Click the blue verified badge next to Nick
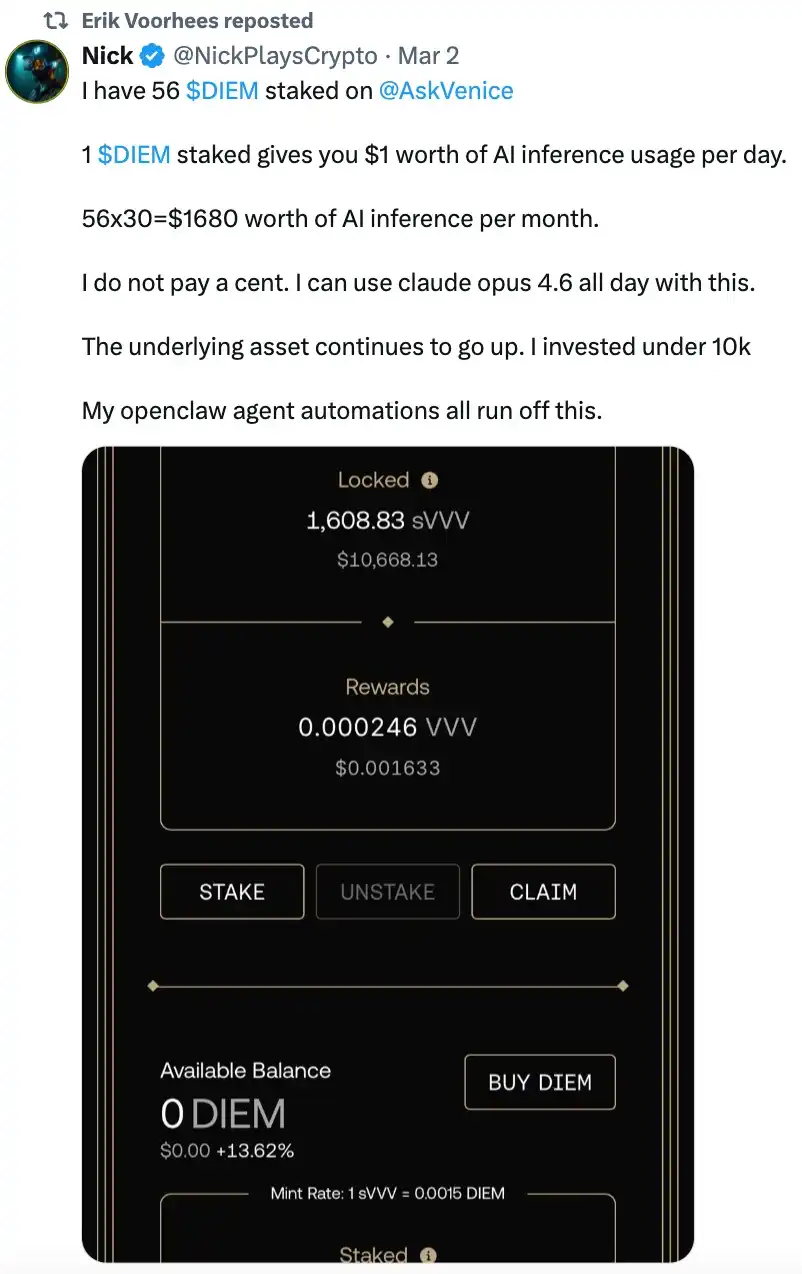Image resolution: width=802 pixels, height=1274 pixels. point(151,56)
